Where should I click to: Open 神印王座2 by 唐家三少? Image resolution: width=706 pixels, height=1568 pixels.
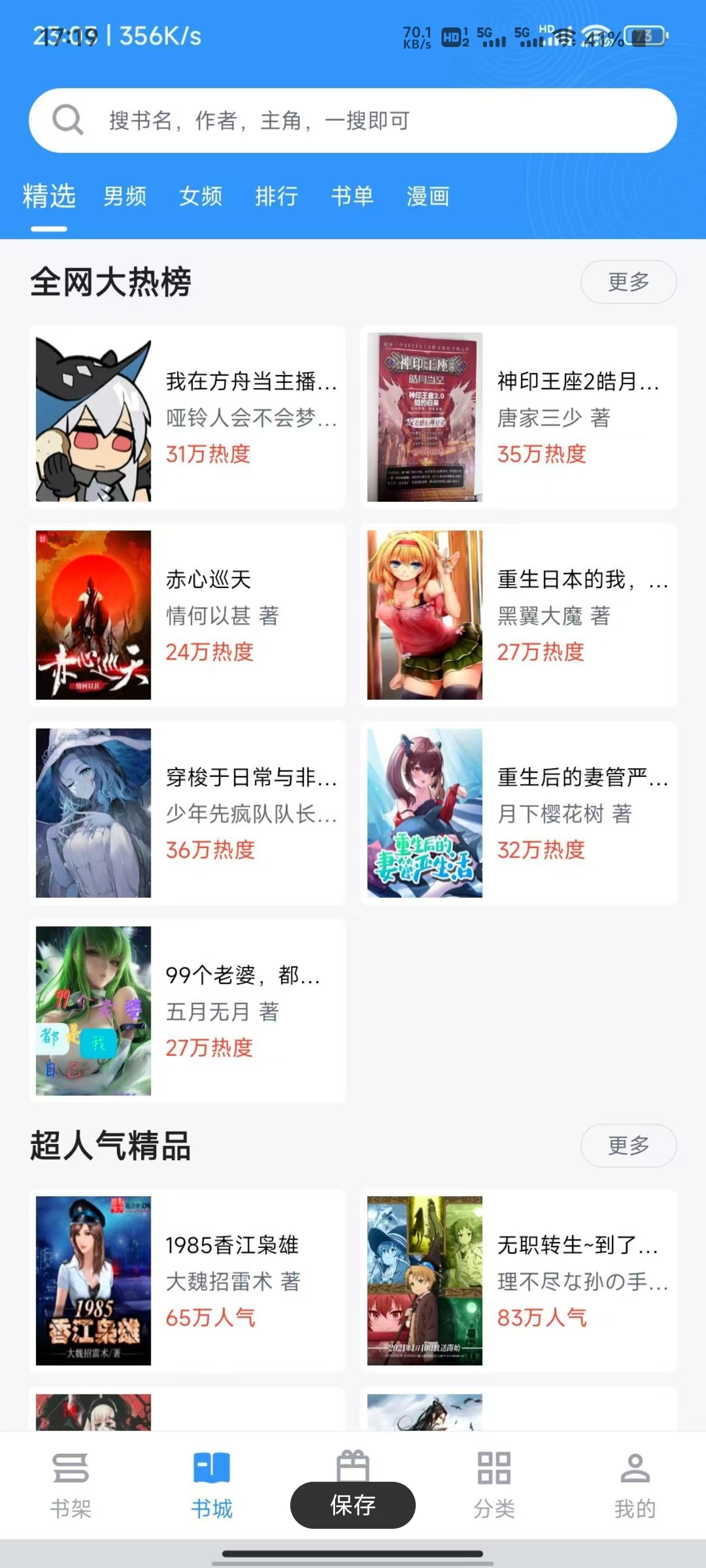click(x=518, y=417)
